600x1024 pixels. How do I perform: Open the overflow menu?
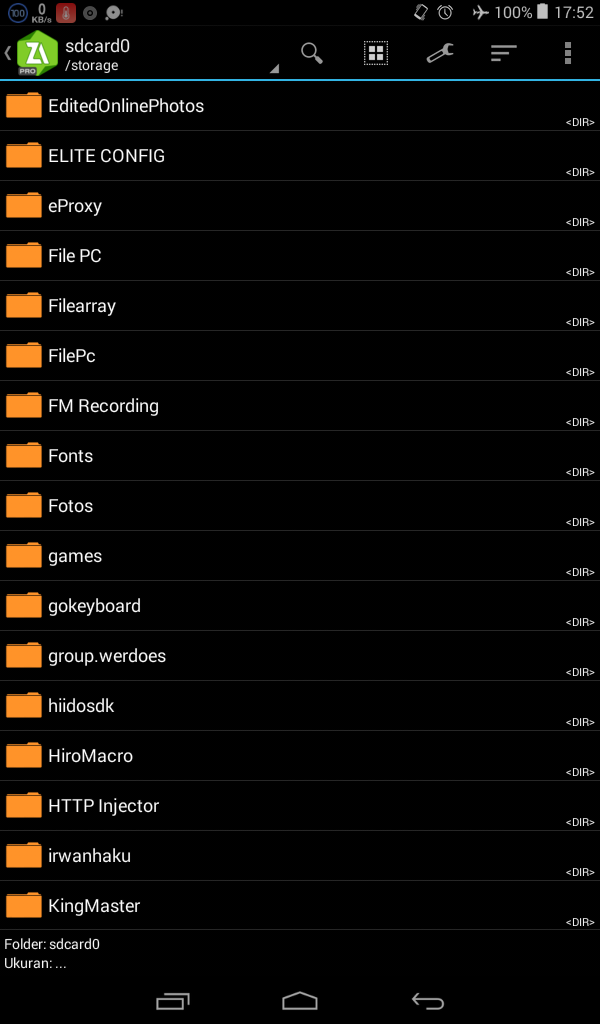(x=567, y=54)
